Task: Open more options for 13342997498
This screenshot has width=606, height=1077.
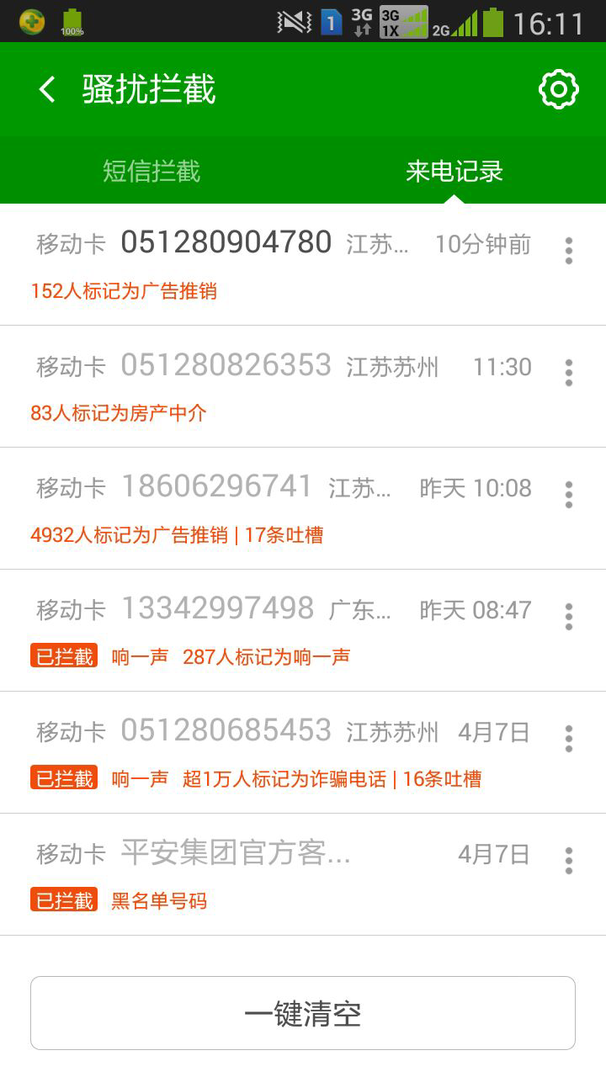Action: (568, 617)
